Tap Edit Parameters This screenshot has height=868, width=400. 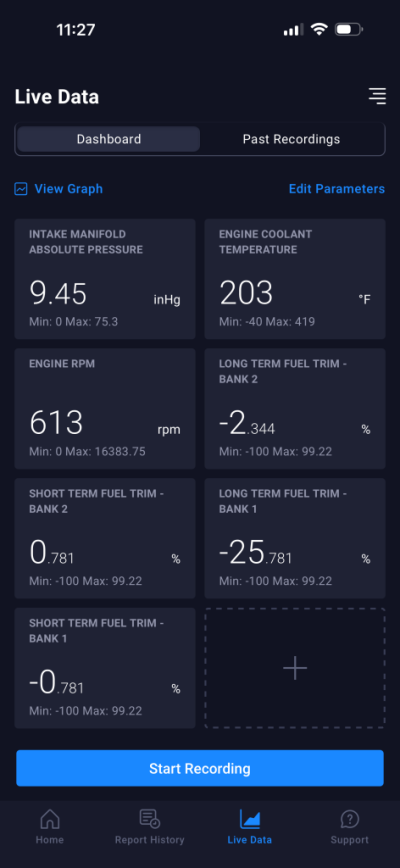tap(336, 189)
